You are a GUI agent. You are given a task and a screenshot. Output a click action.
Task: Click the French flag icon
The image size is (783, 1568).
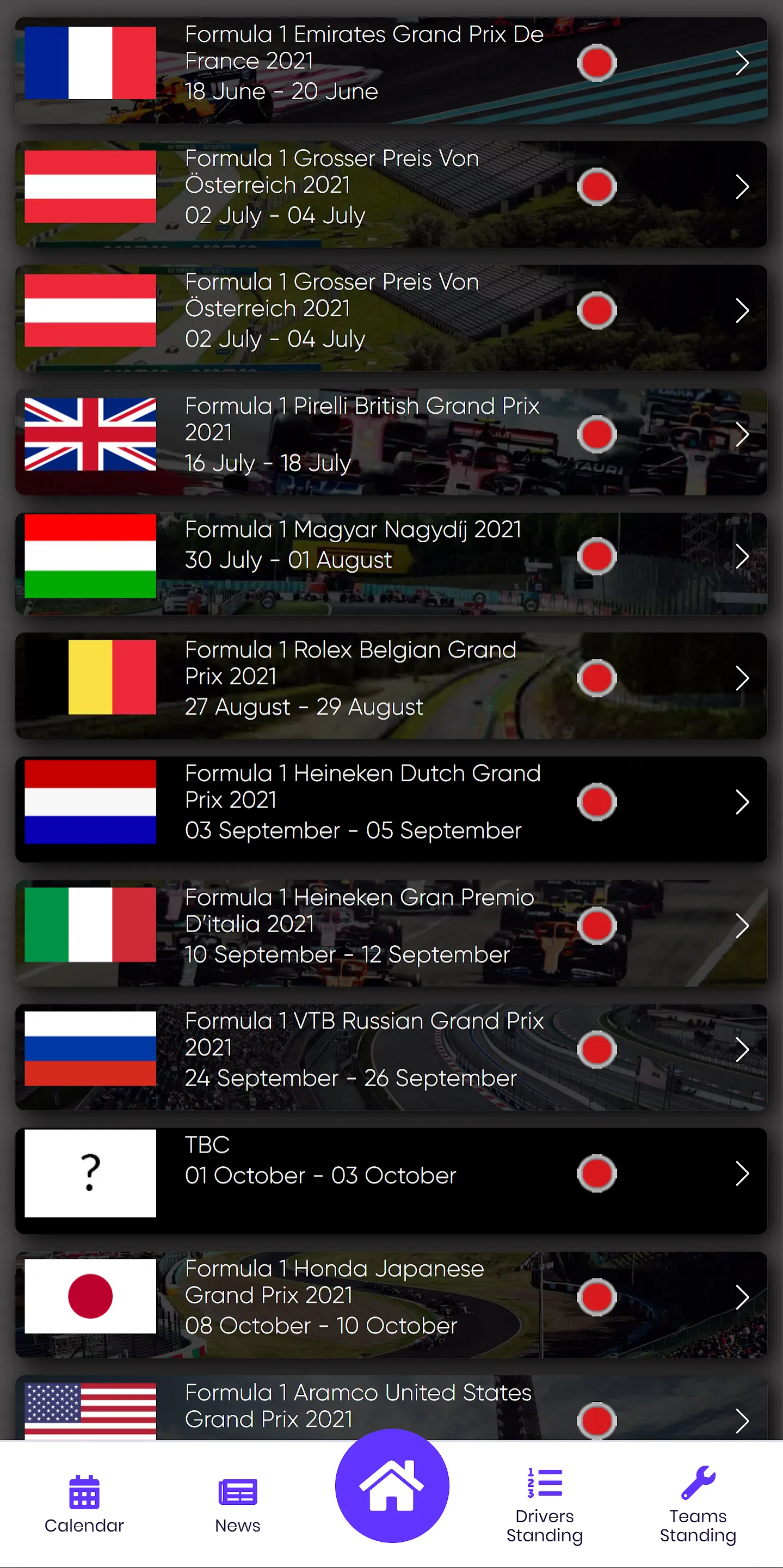pos(90,63)
